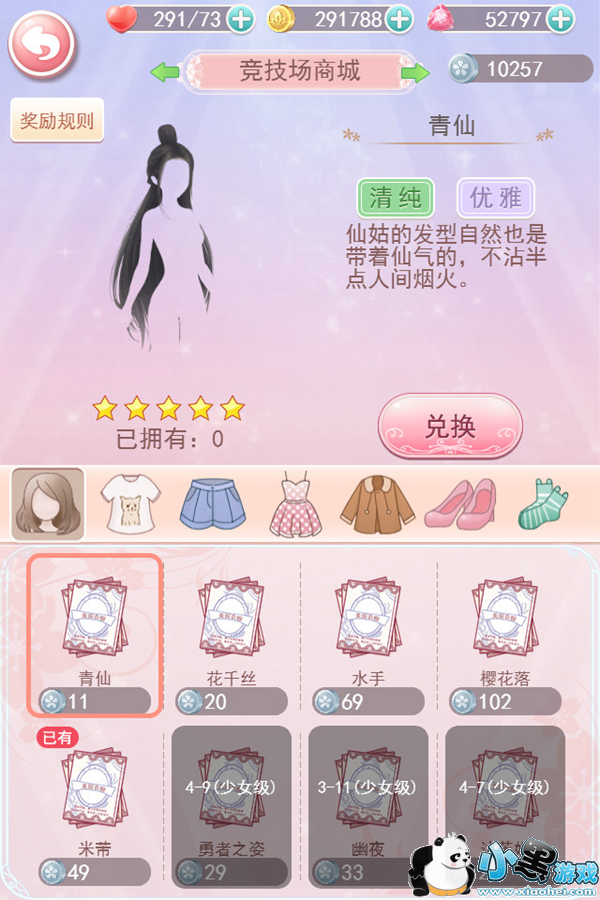Image resolution: width=600 pixels, height=900 pixels.
Task: Add gold coins using the plus icon
Action: coord(399,18)
